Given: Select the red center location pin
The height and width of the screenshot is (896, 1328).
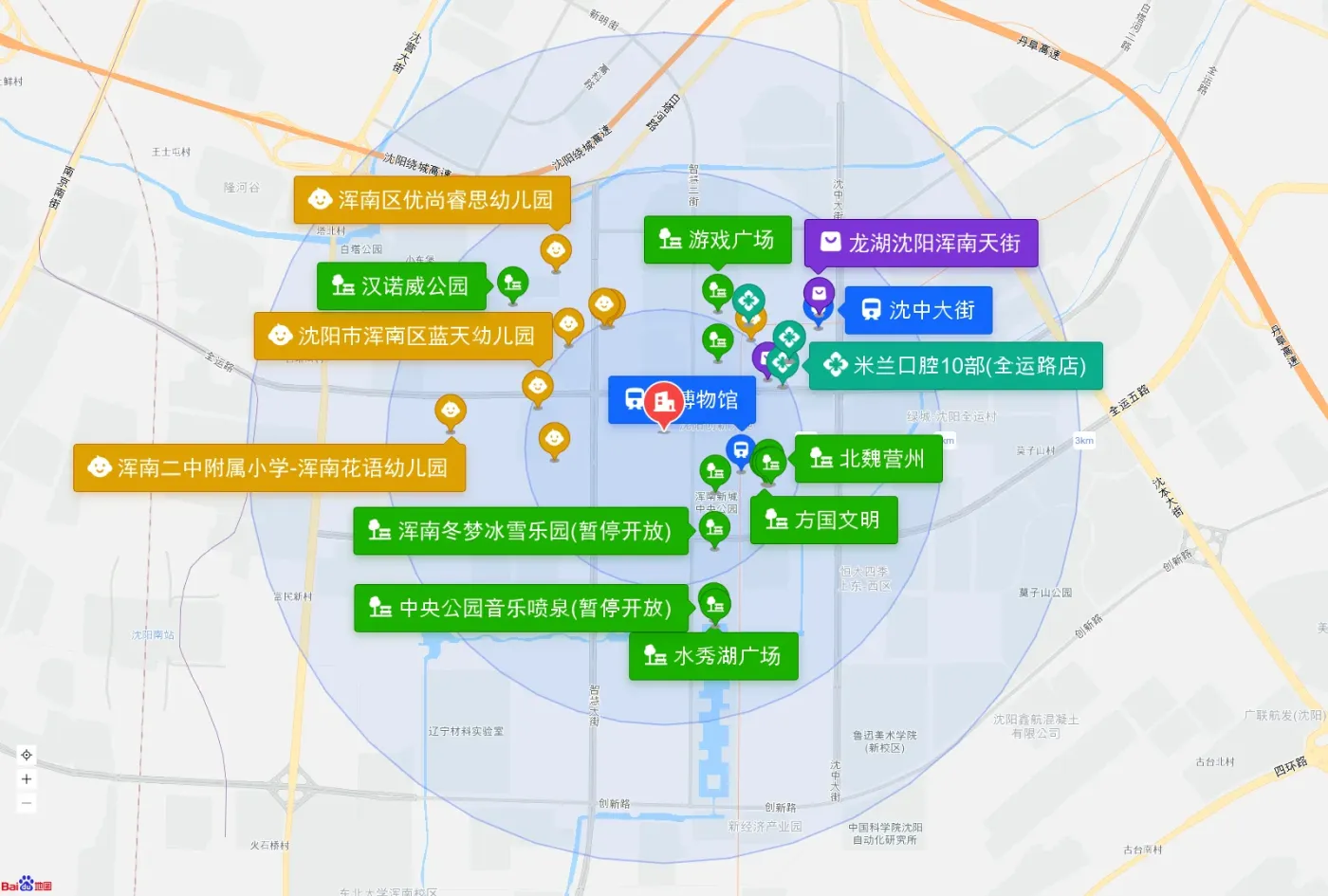Looking at the screenshot, I should (x=664, y=403).
